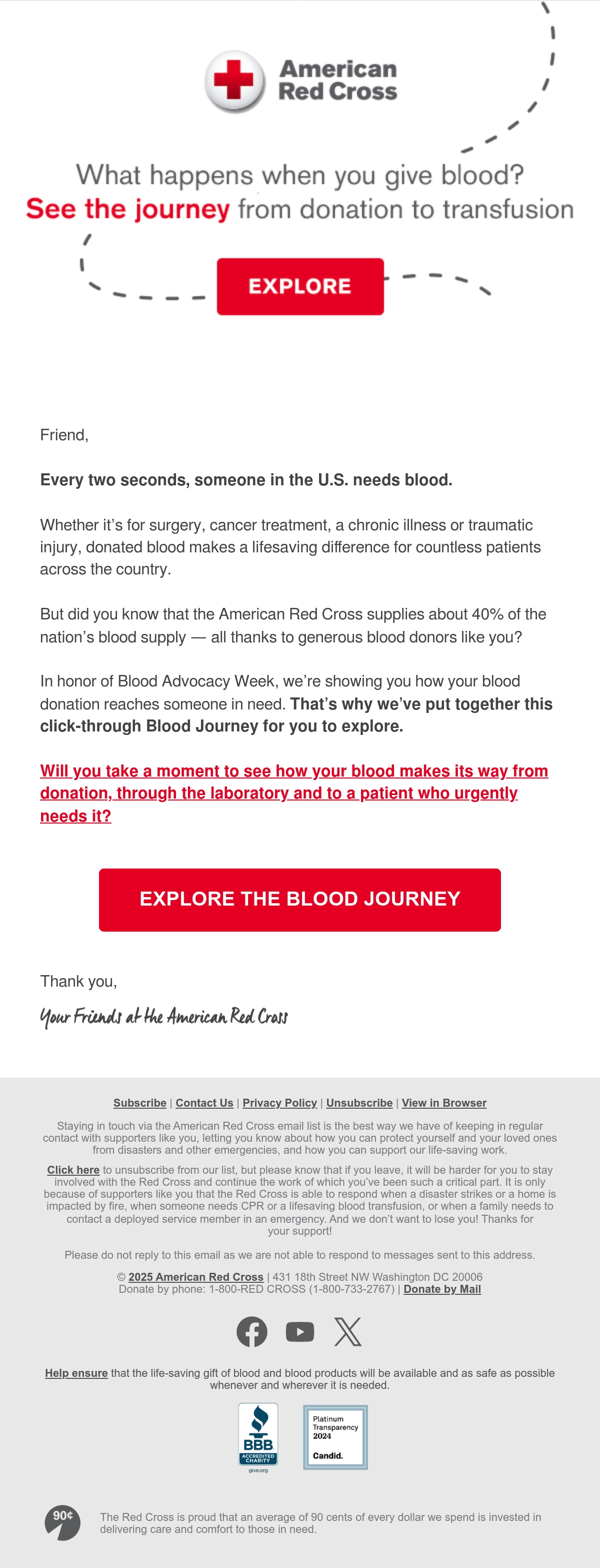The width and height of the screenshot is (600, 1568).
Task: Visit the Facebook page icon
Action: pos(252,1331)
